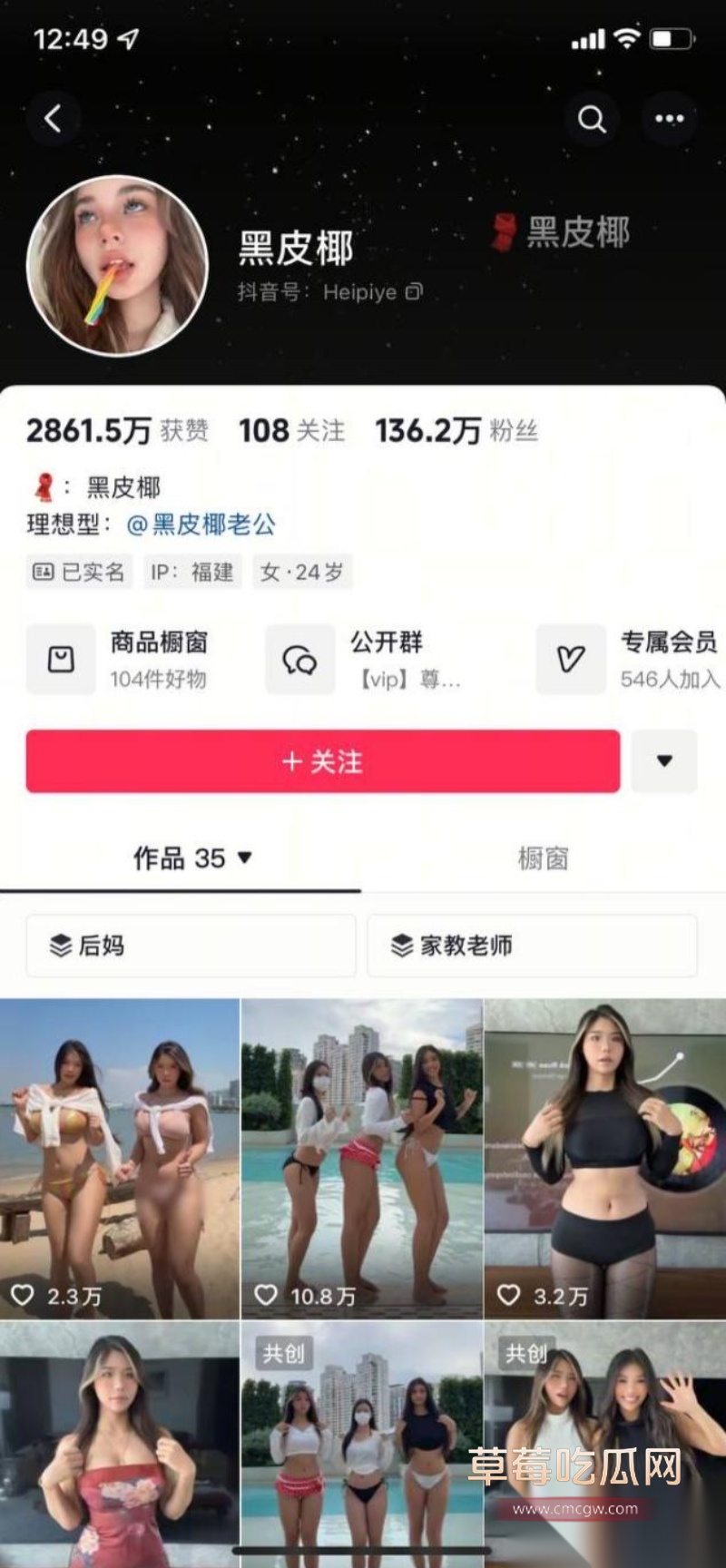Tap the search icon at top right

pyautogui.click(x=593, y=118)
